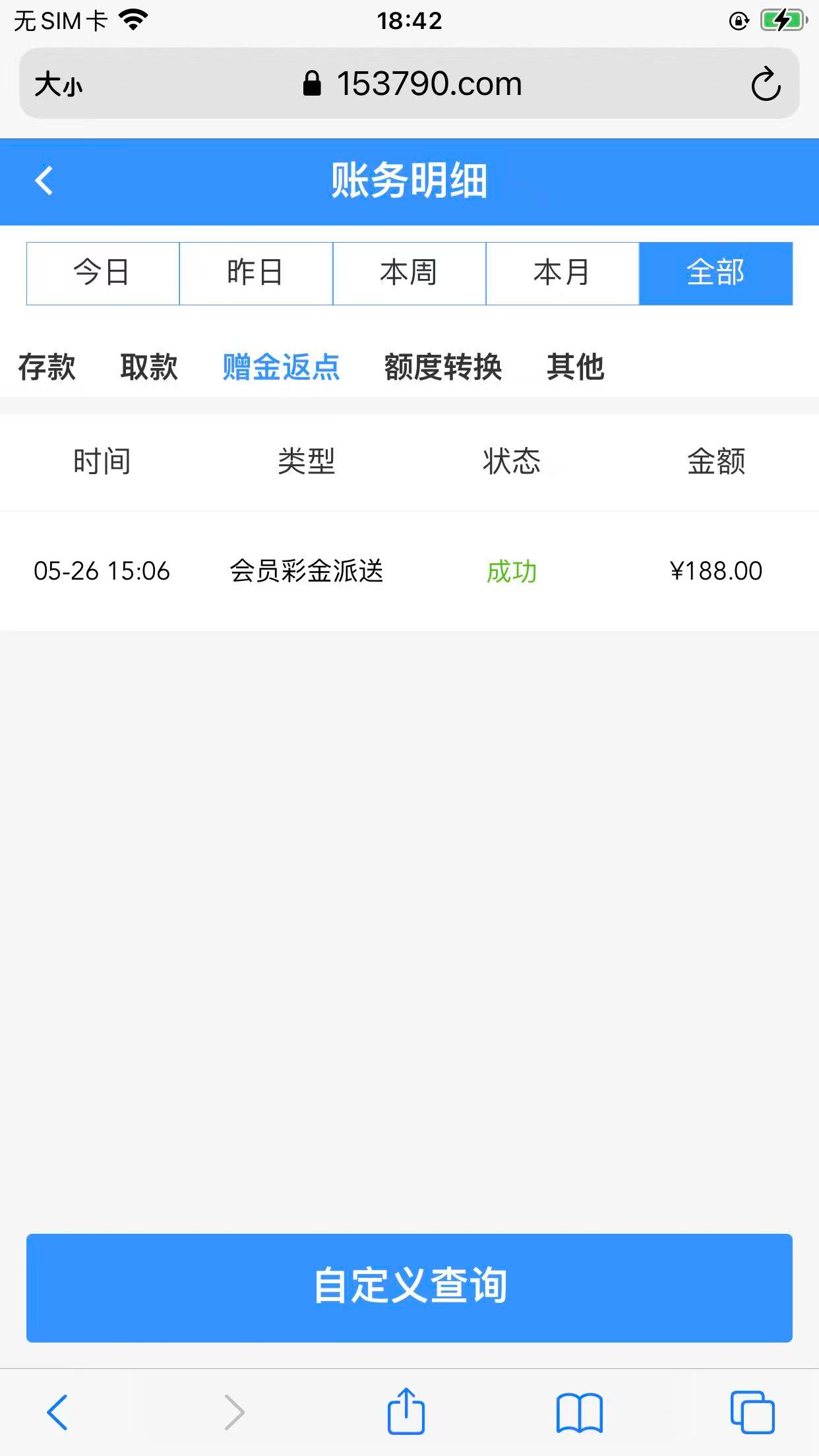This screenshot has height=1456, width=819.
Task: Switch to 其他 category
Action: (x=575, y=367)
